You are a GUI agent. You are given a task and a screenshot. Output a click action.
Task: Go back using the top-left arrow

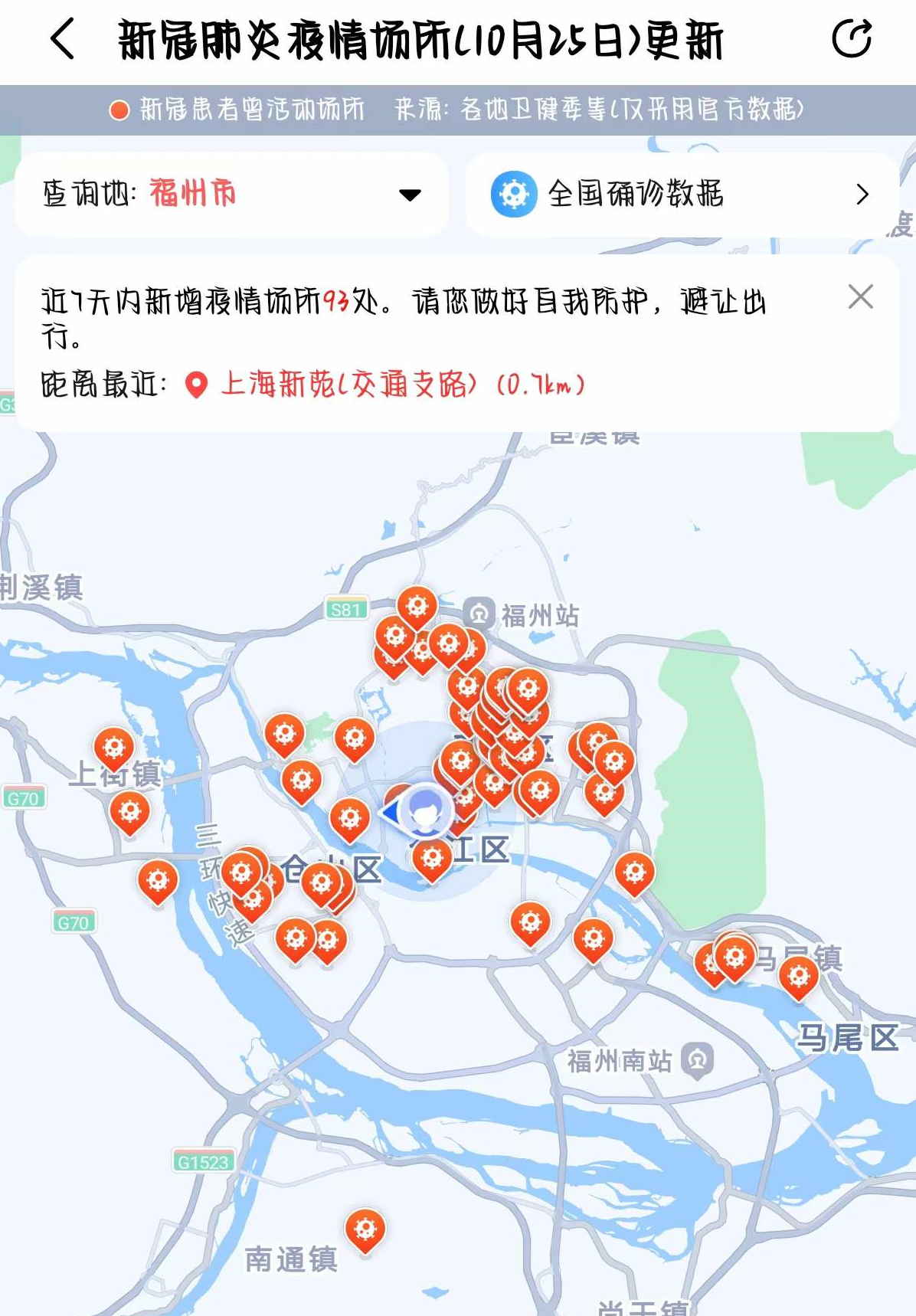63,39
